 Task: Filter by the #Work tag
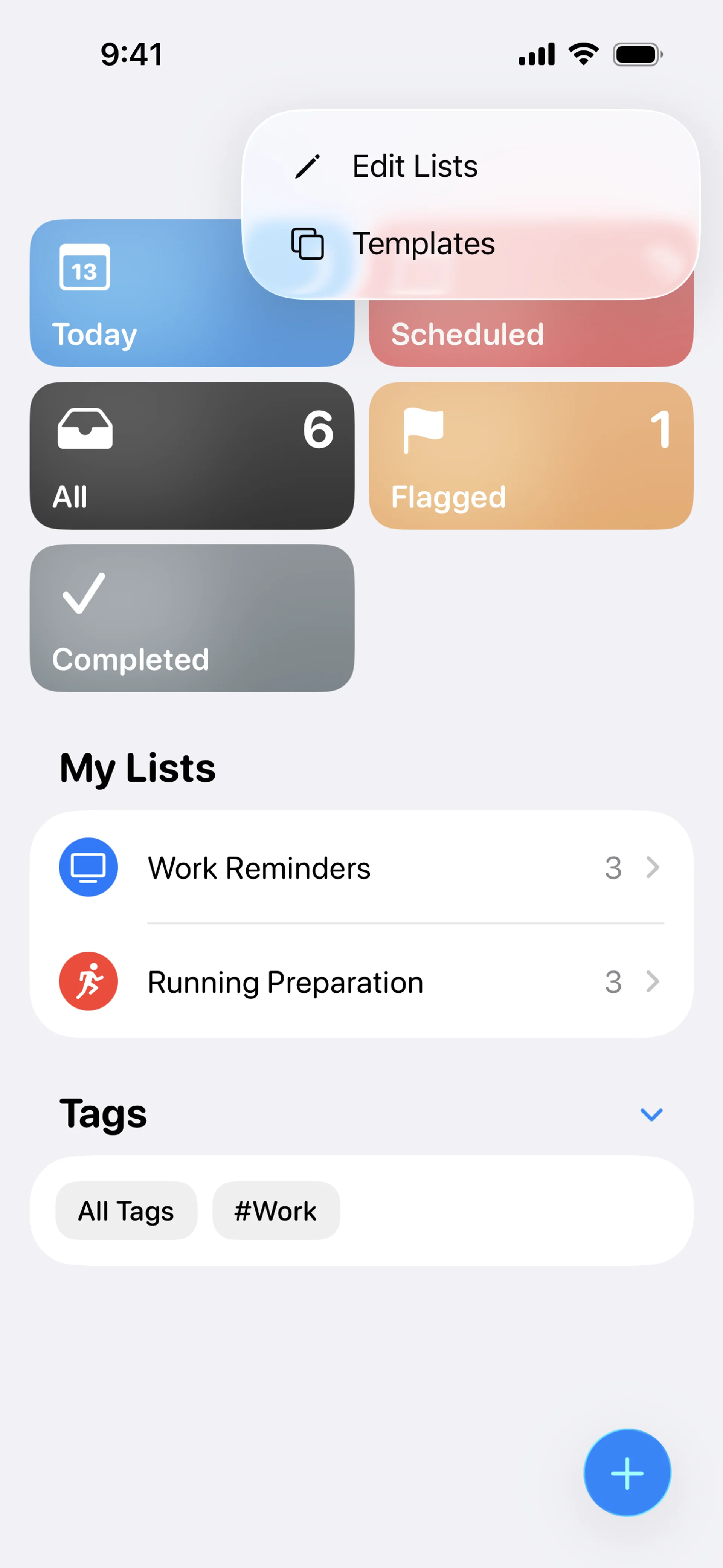click(x=276, y=1211)
